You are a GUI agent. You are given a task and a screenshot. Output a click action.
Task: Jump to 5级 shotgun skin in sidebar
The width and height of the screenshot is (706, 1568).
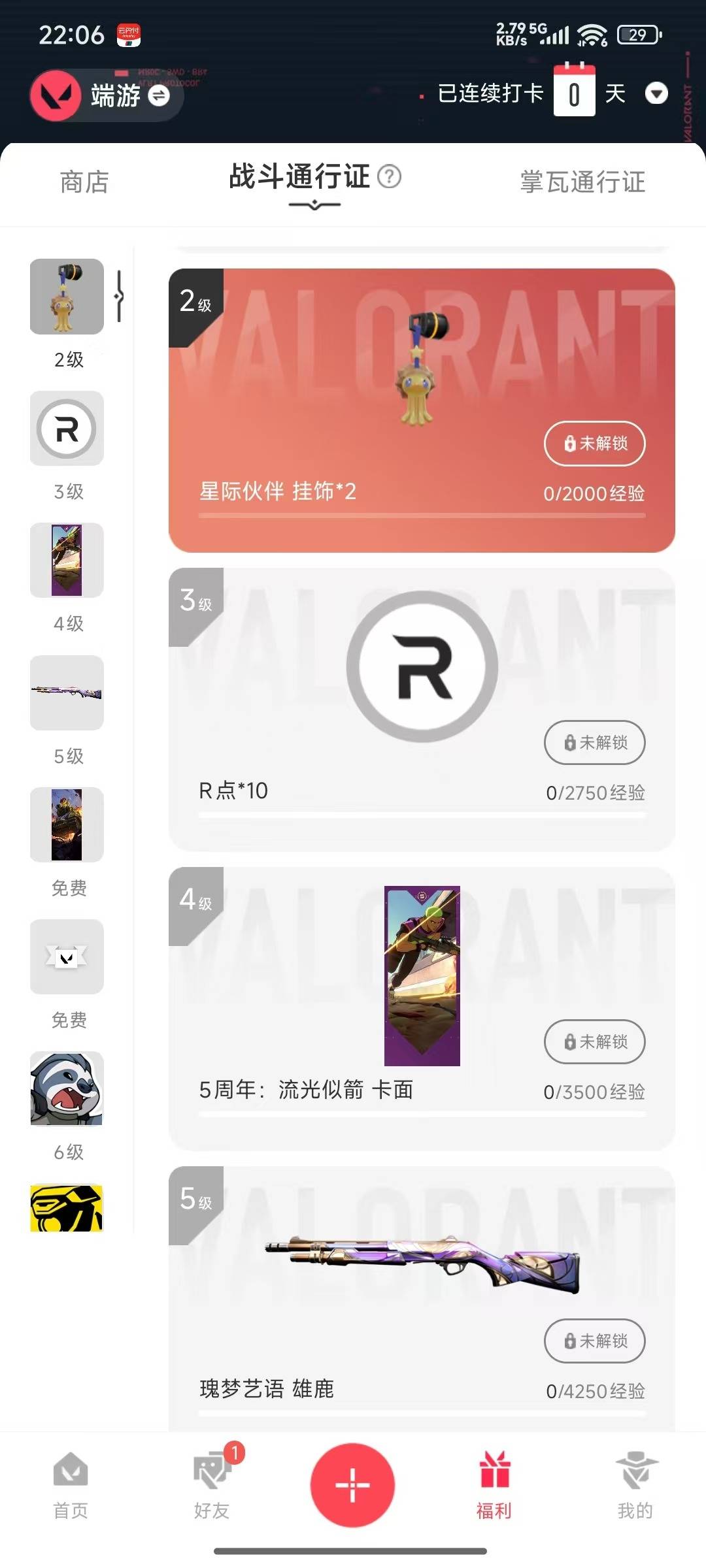coord(67,693)
